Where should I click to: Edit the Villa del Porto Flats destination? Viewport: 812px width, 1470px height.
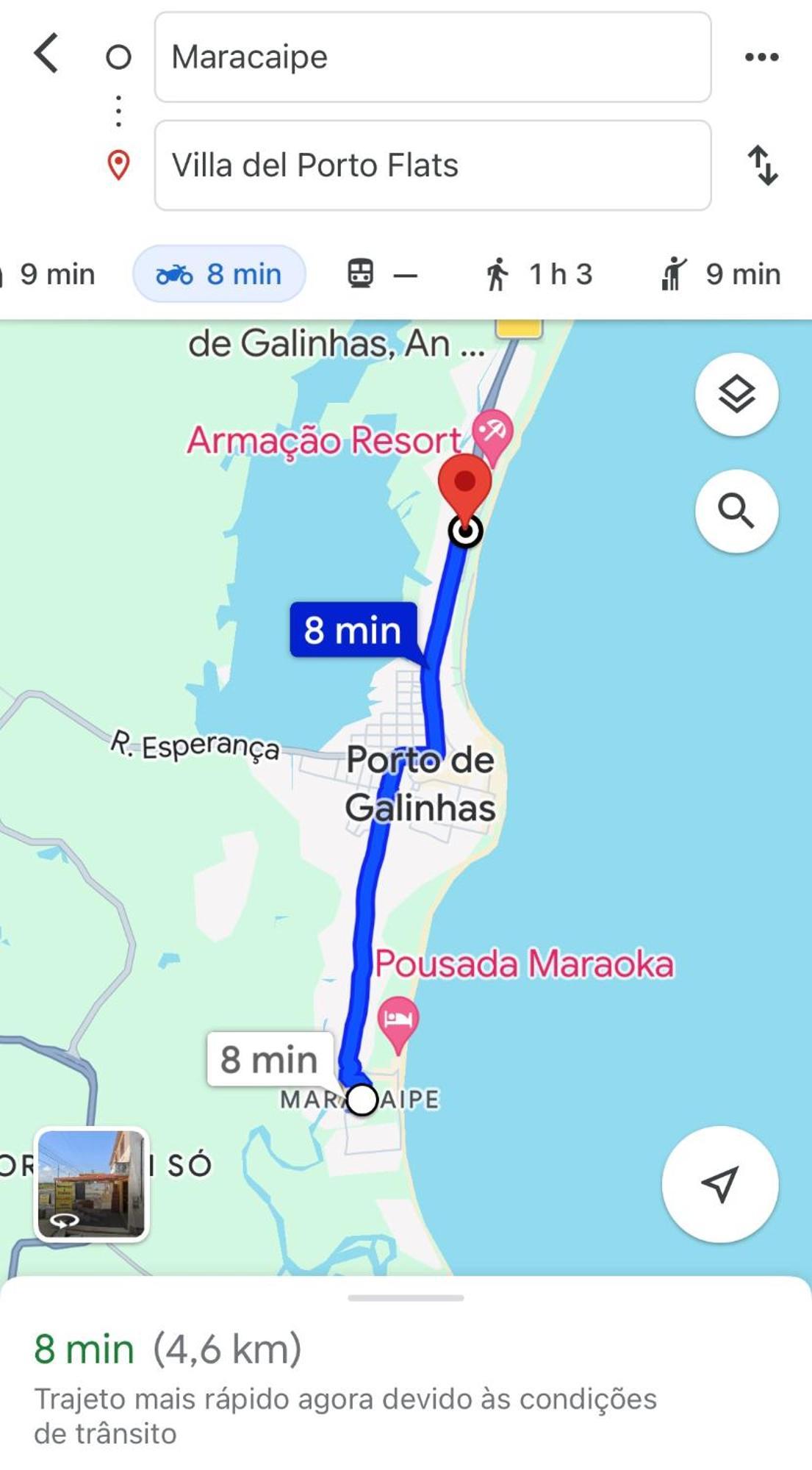coord(432,165)
